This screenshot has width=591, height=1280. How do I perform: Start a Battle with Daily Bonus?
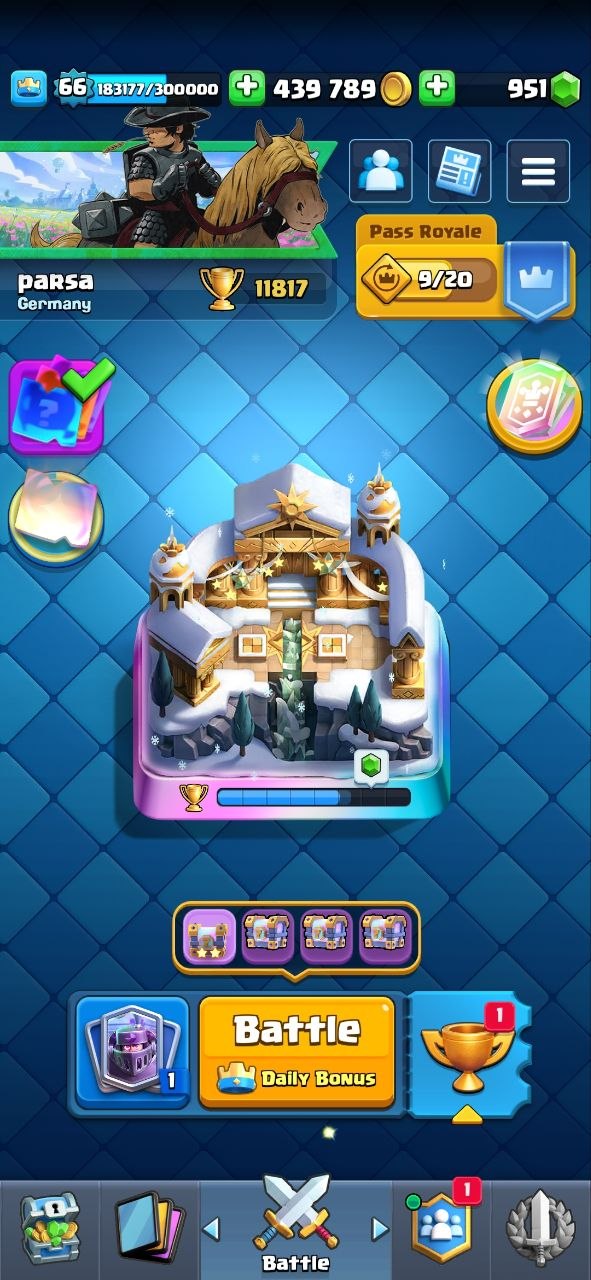coord(297,1052)
